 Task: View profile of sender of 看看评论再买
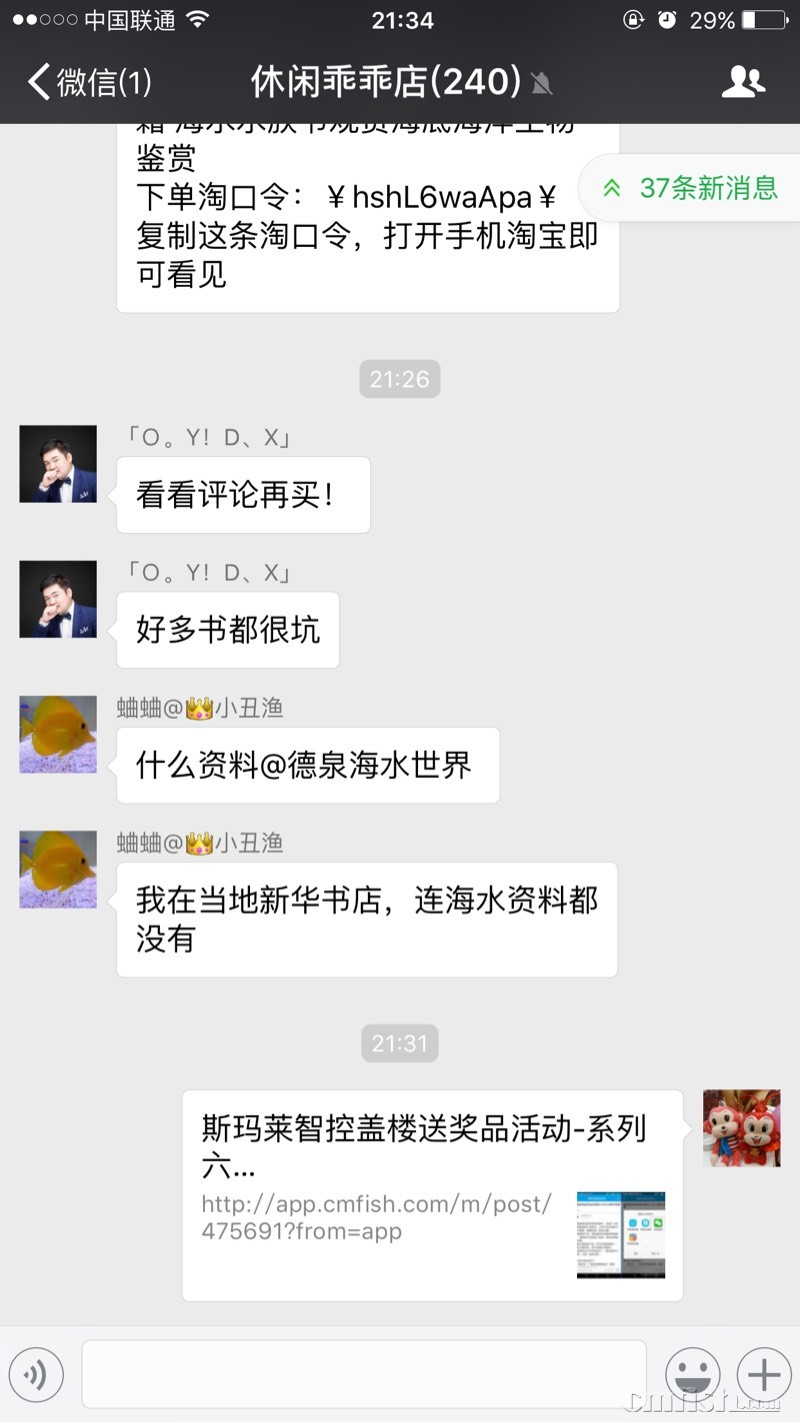coord(58,464)
